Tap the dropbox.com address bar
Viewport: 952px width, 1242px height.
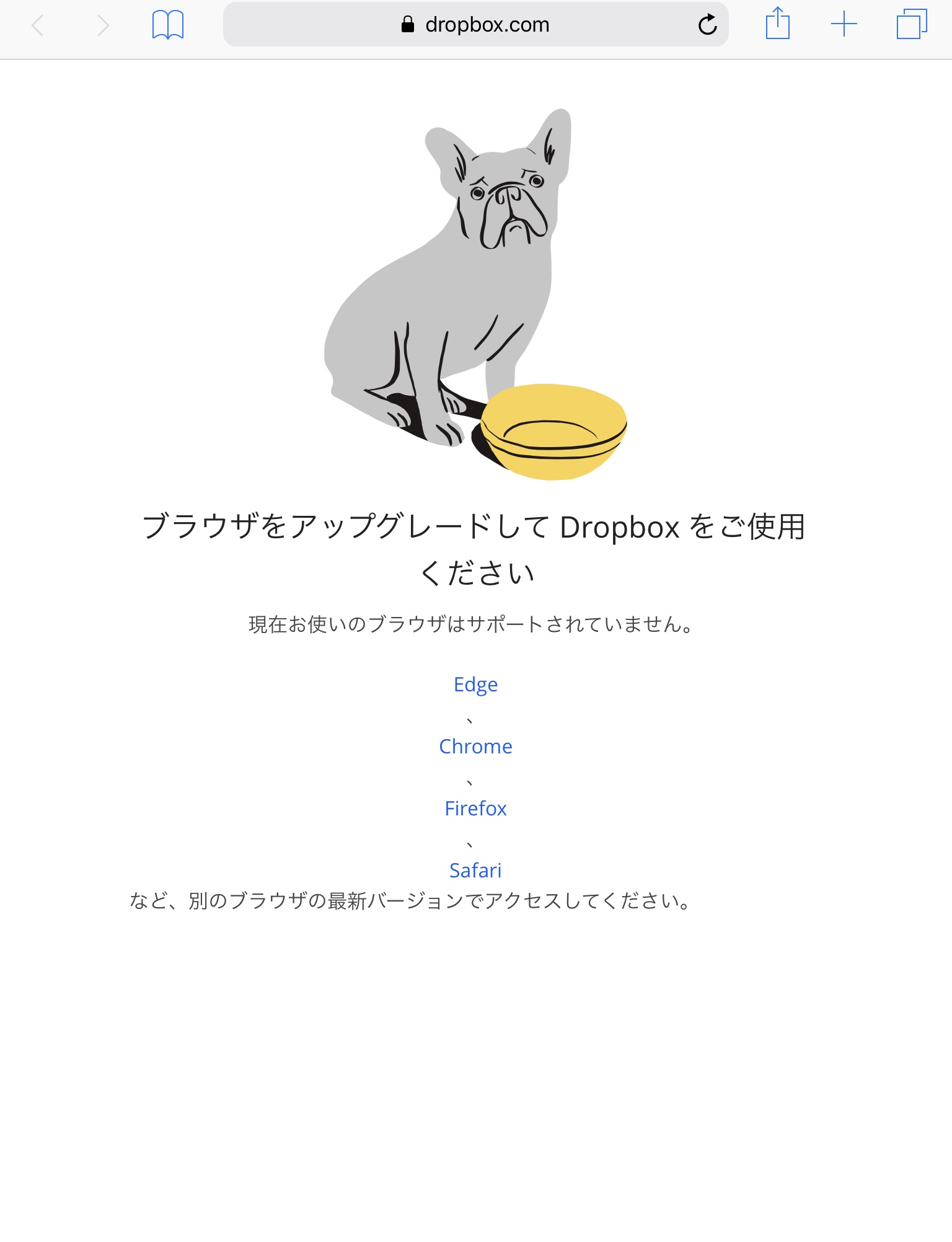(475, 25)
